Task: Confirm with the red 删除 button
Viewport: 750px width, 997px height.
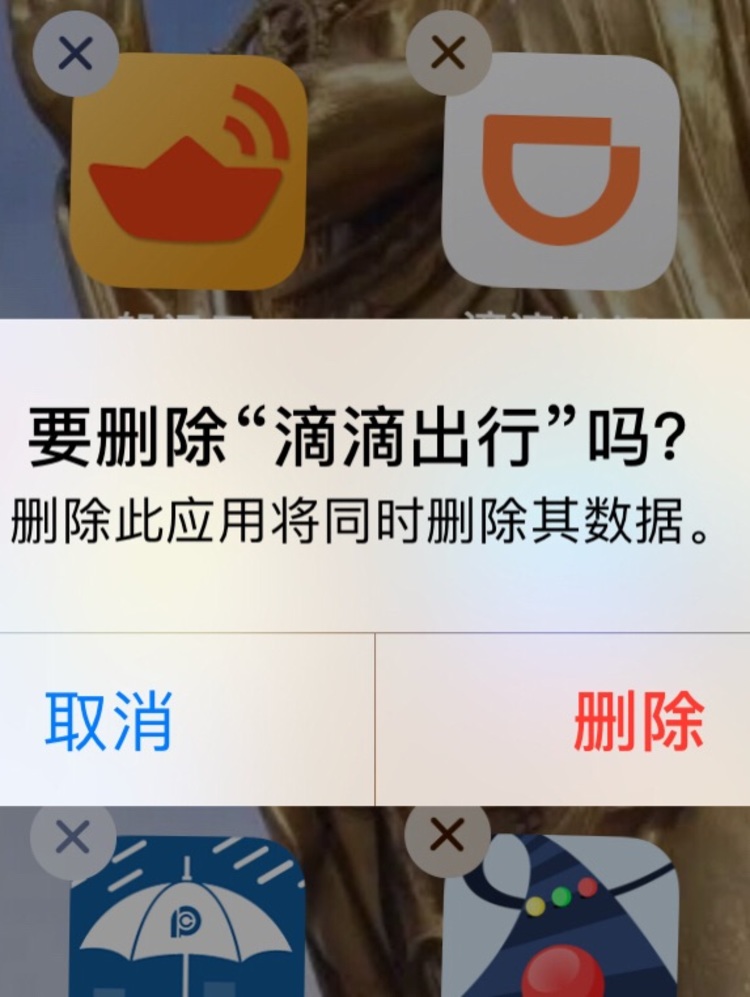Action: coord(638,720)
